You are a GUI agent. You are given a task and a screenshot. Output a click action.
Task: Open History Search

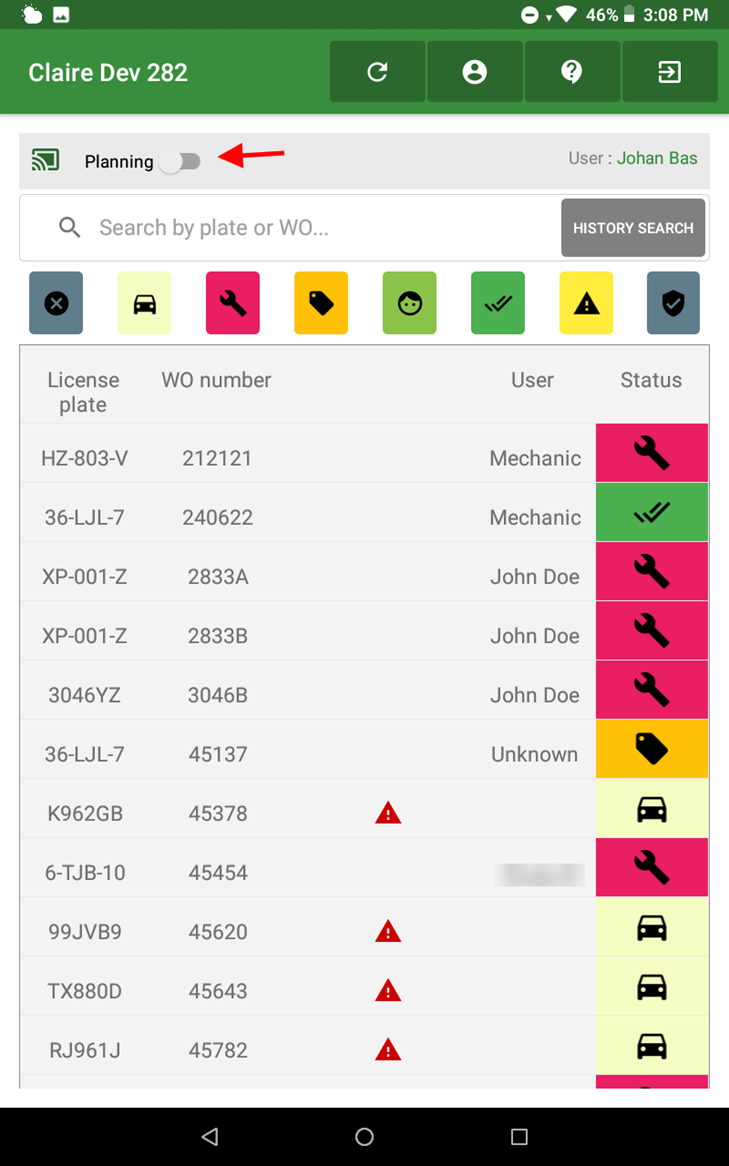(633, 228)
